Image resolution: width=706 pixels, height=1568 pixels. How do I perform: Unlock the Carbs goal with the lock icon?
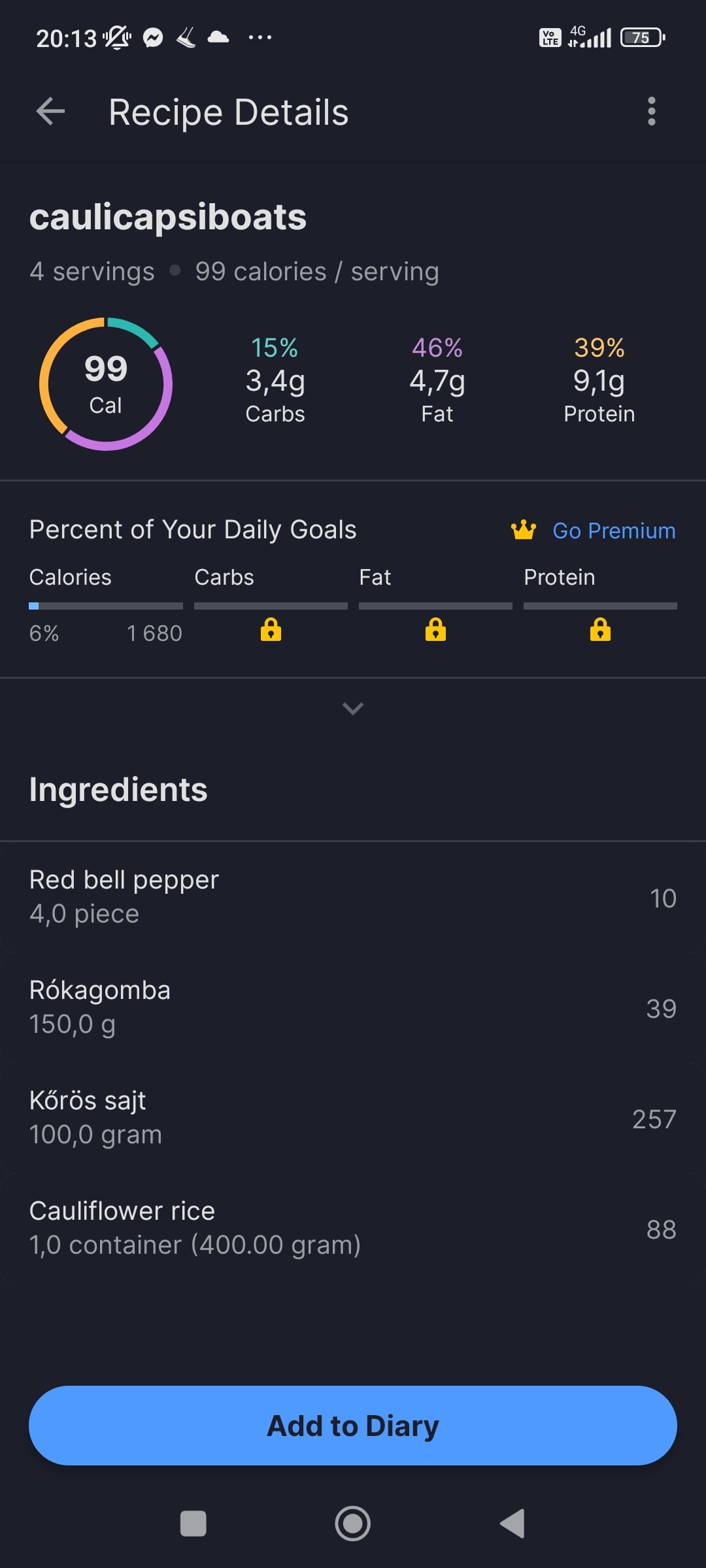(x=271, y=630)
